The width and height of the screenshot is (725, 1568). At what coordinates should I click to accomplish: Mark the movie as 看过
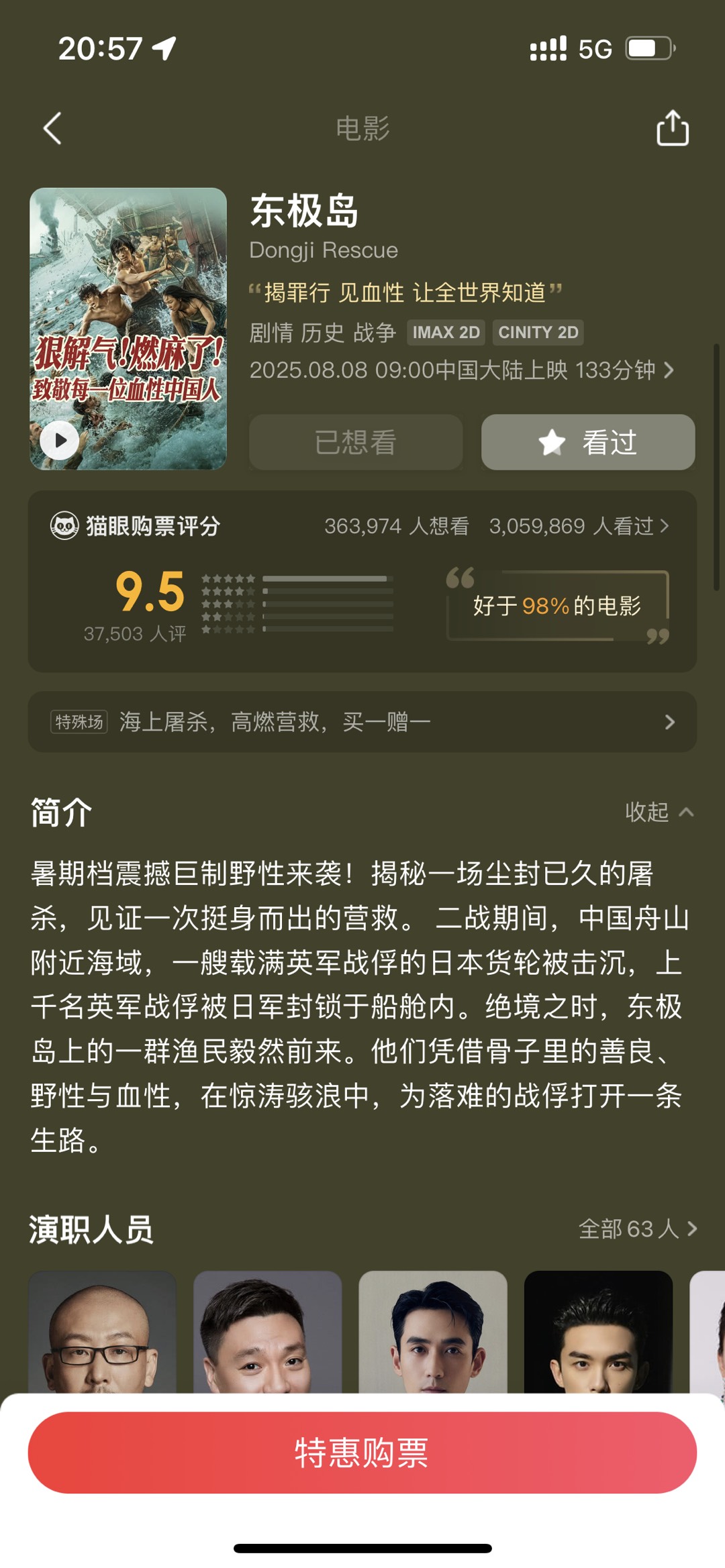coord(588,442)
